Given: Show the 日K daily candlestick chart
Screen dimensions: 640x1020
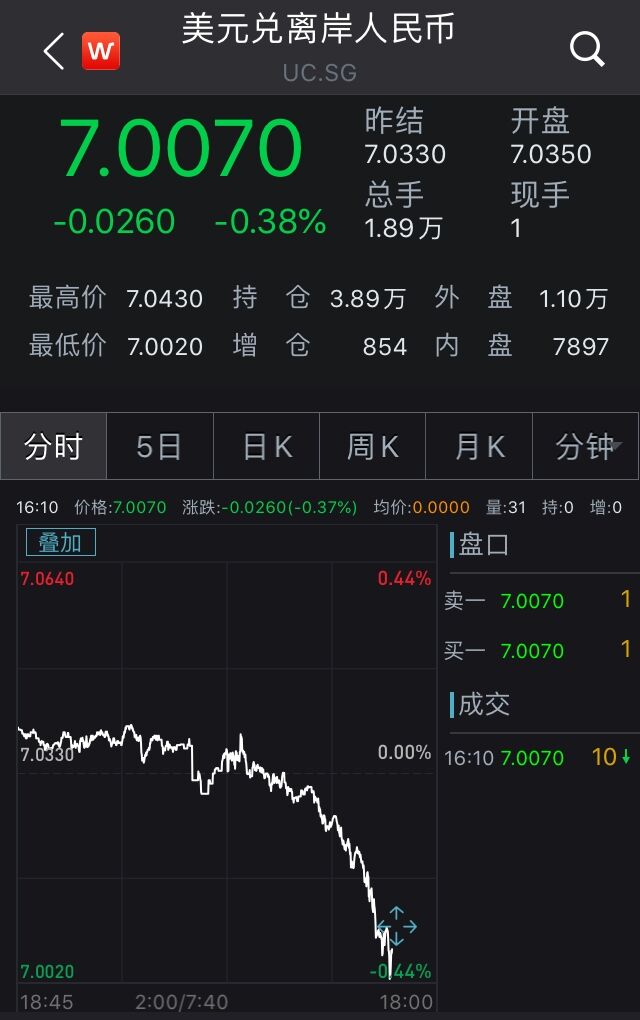Looking at the screenshot, I should tap(267, 447).
